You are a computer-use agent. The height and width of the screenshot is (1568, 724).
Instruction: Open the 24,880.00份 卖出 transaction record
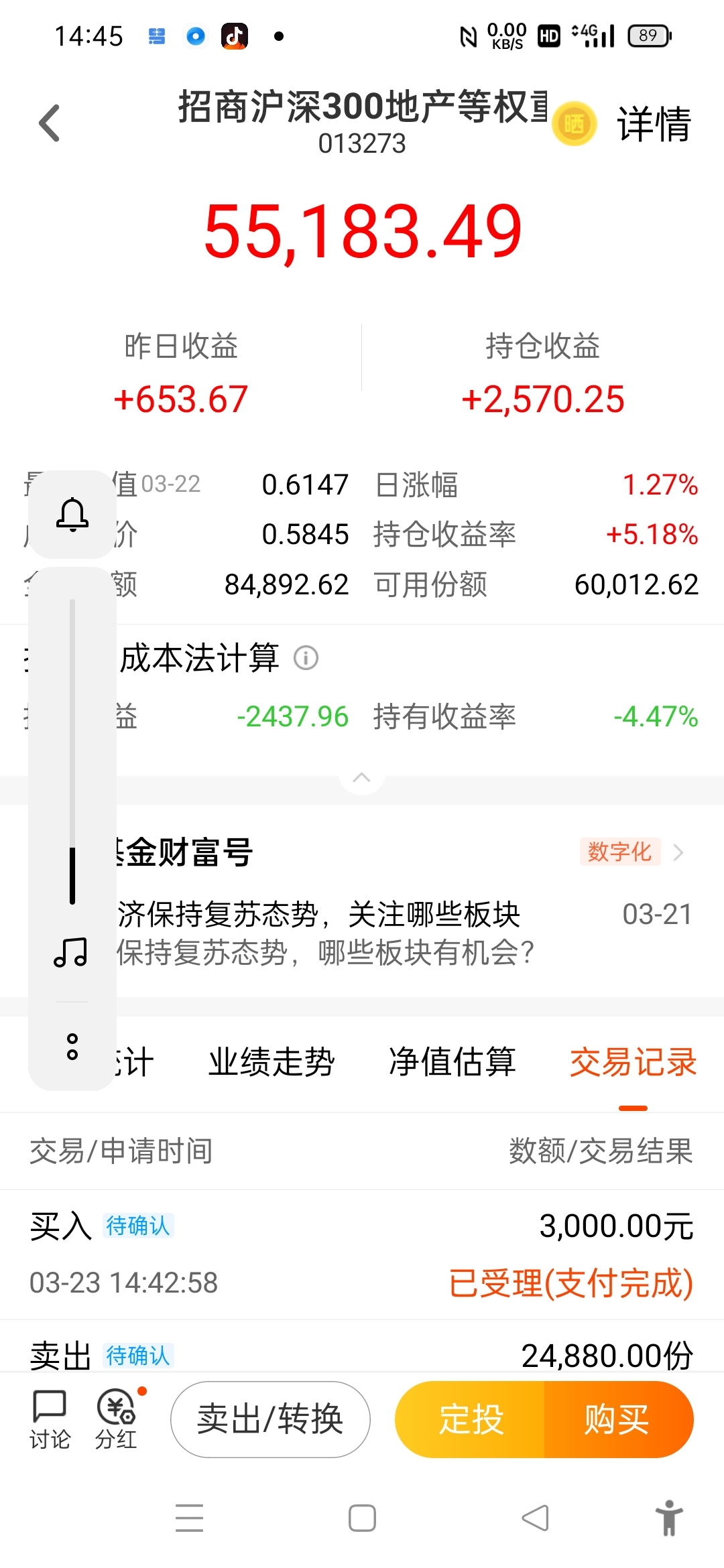[362, 1347]
